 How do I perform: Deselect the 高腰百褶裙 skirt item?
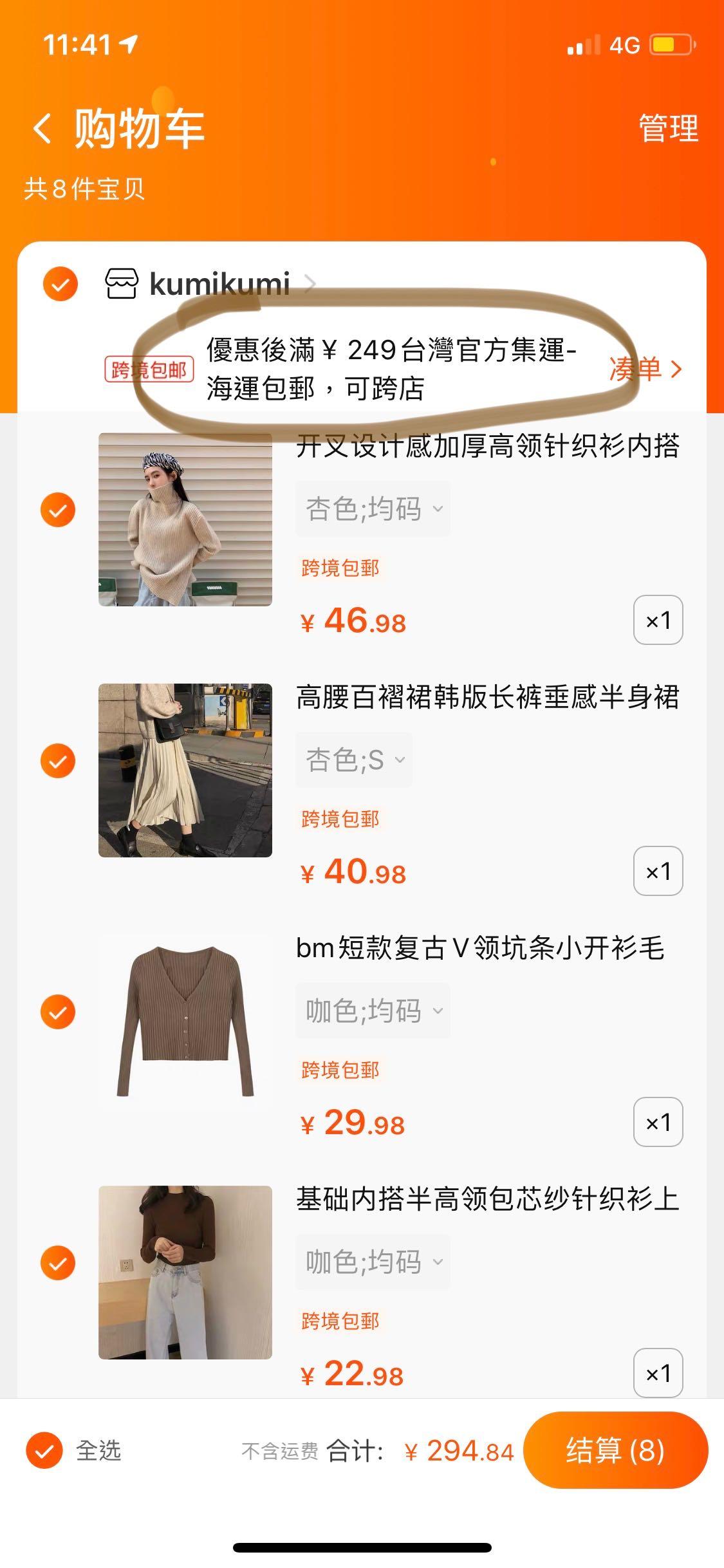click(58, 761)
